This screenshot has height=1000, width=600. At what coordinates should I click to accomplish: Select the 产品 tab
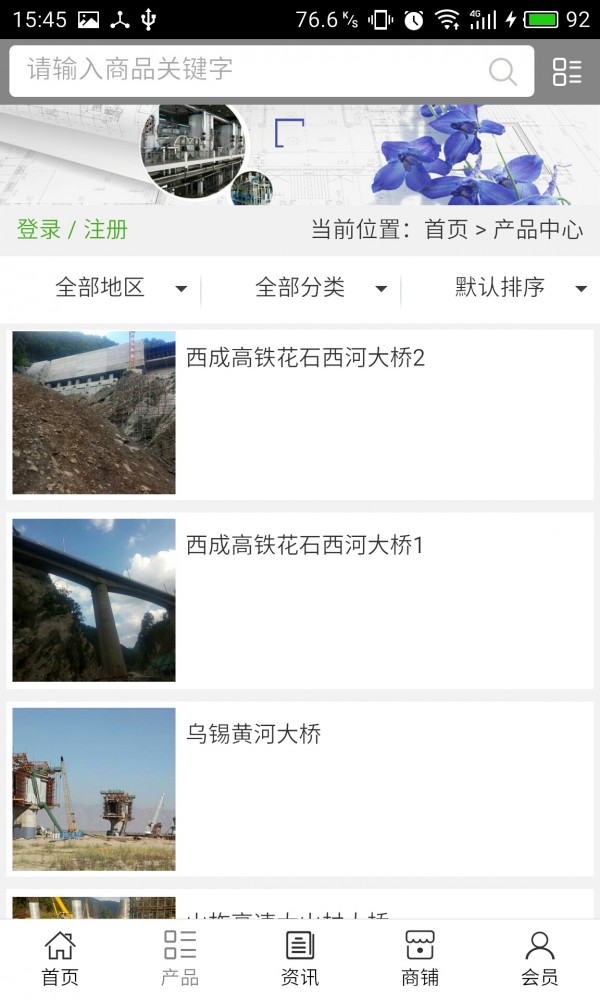pos(180,959)
